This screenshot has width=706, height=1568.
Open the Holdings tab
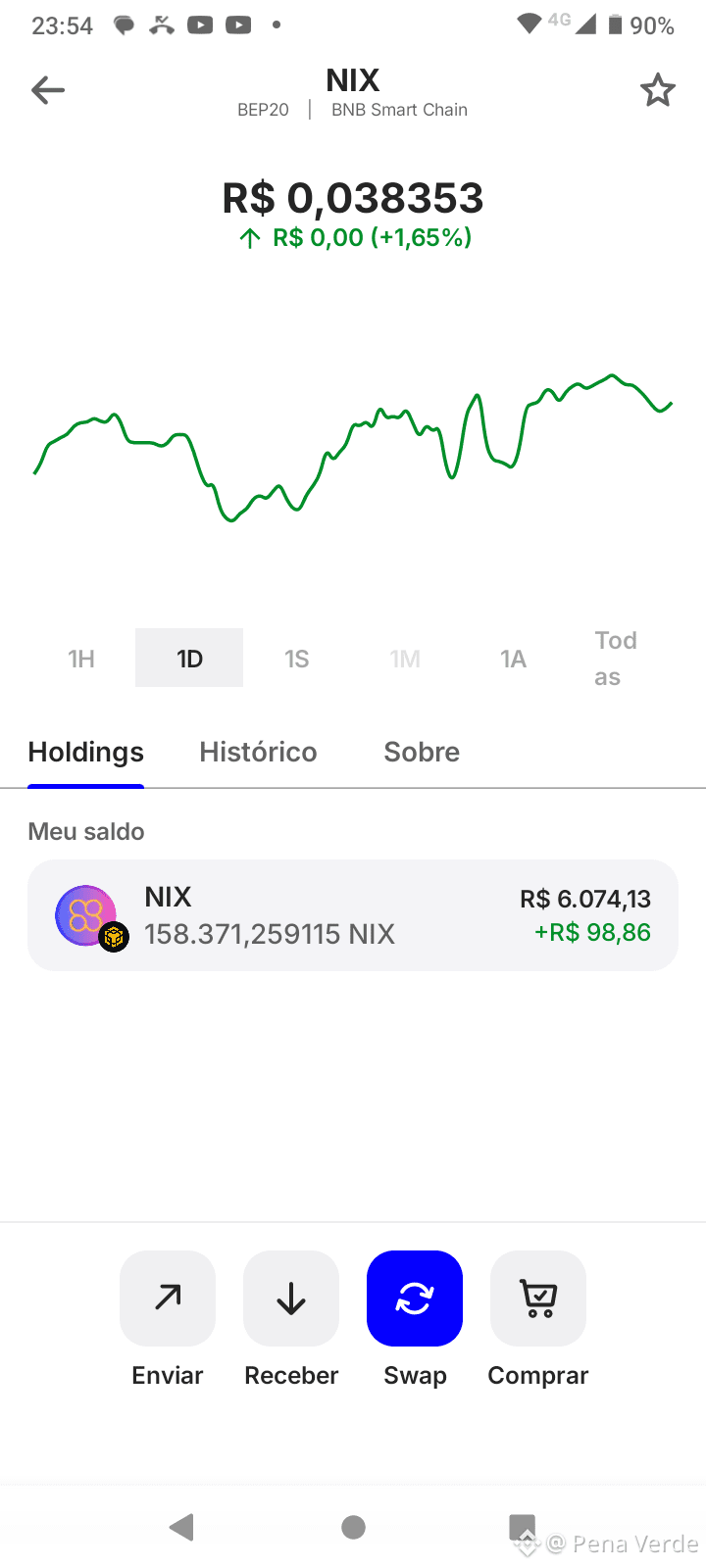86,752
